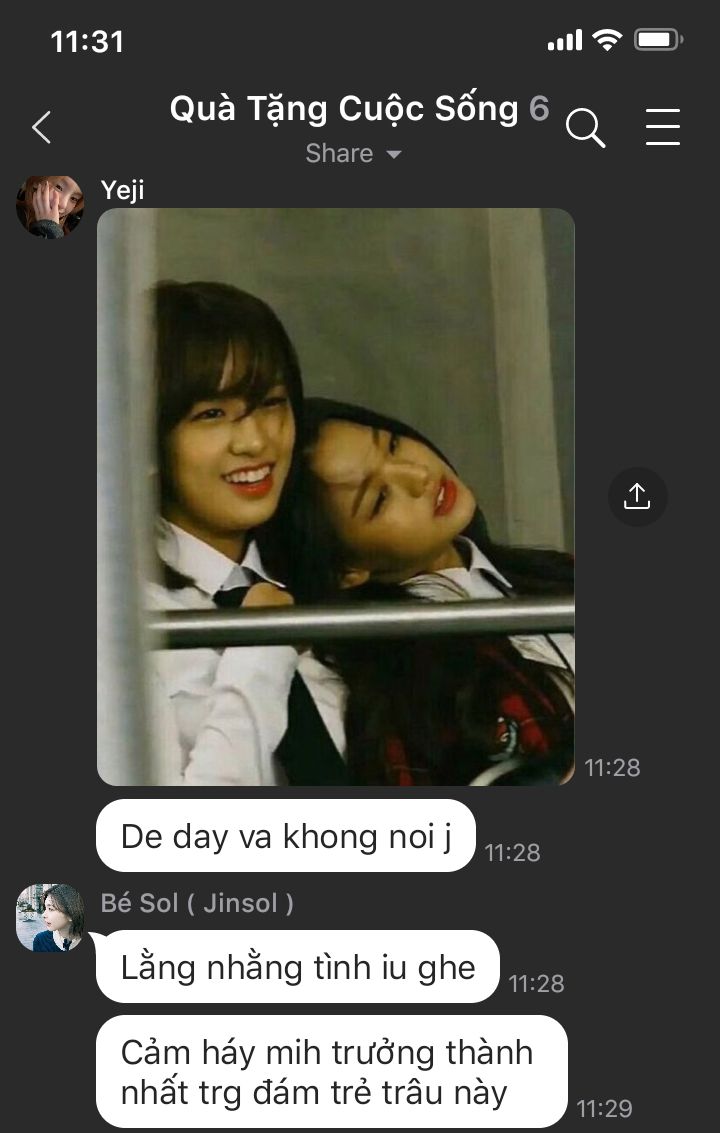Open the photo sent by Yeji
Screen dimensions: 720x1133
[x=336, y=496]
